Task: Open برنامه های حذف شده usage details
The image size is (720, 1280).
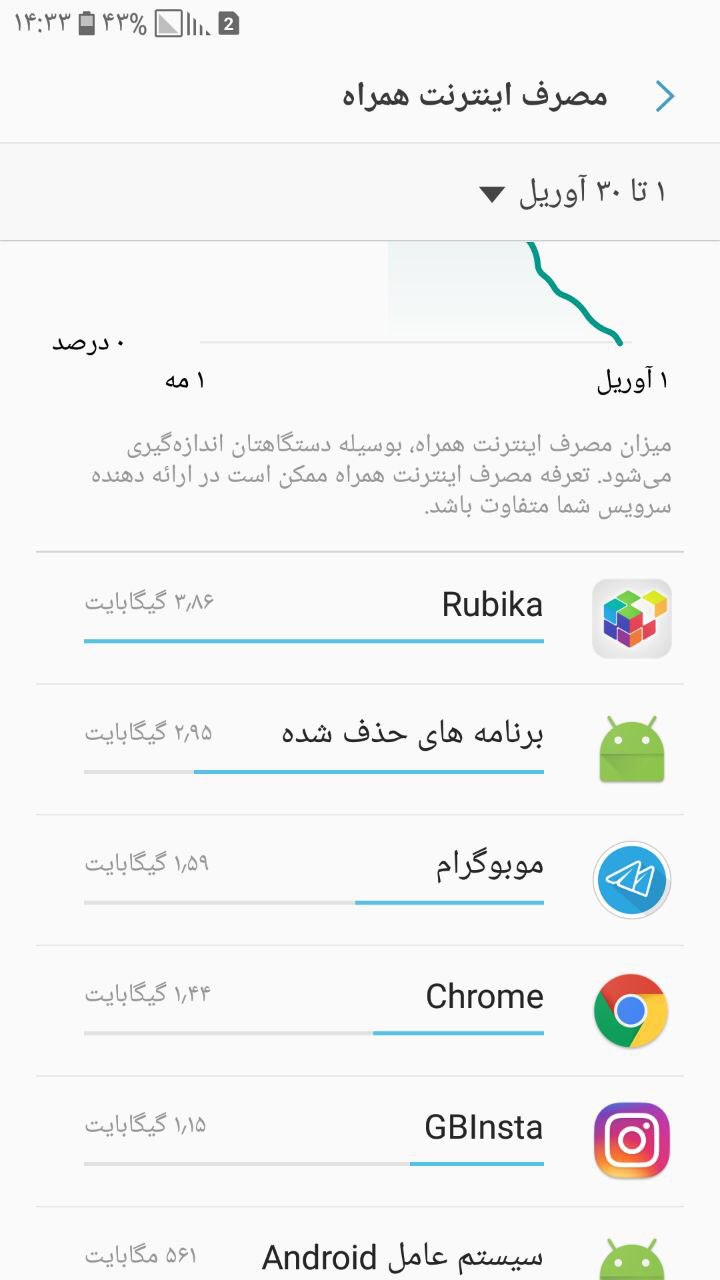Action: [360, 749]
